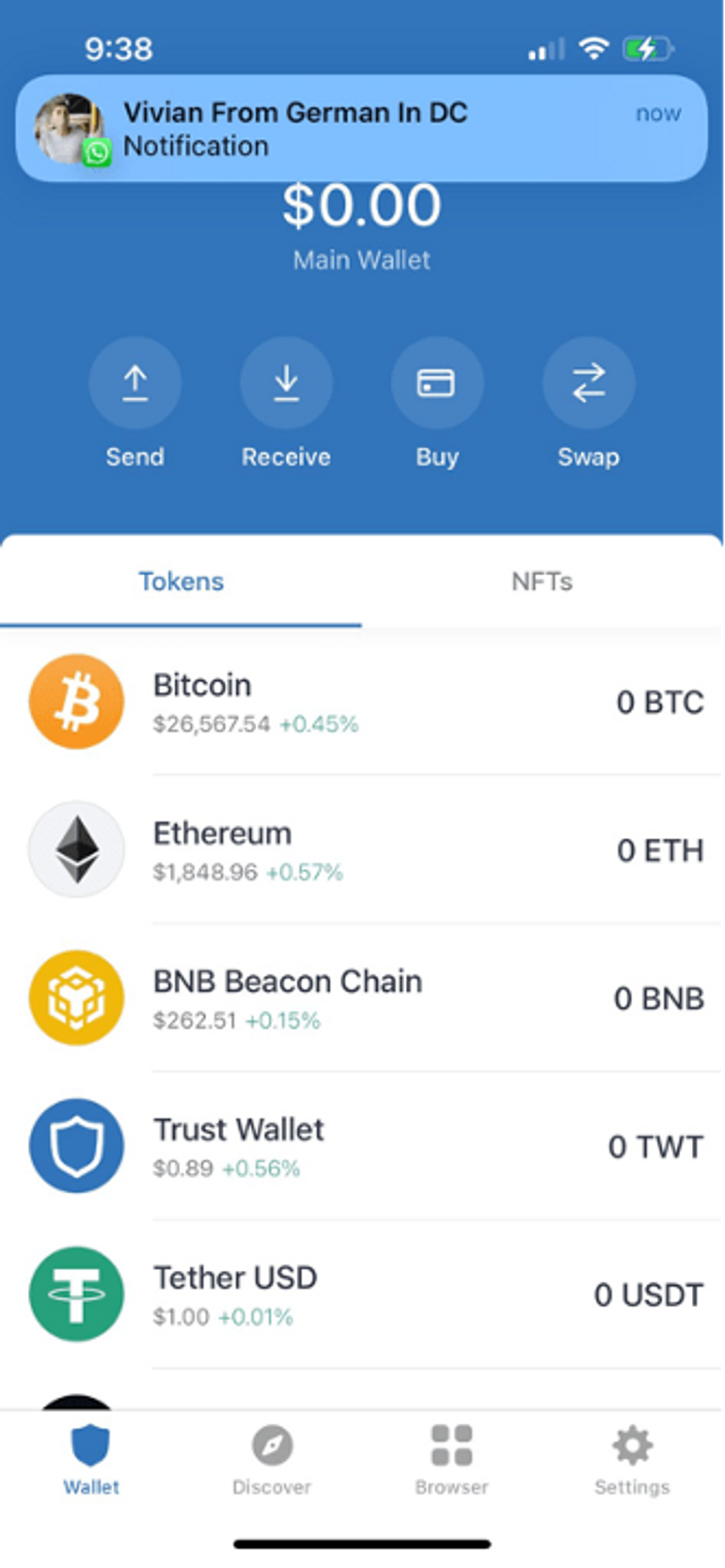
Task: Open WhatsApp notification from Vivian
Action: click(361, 129)
